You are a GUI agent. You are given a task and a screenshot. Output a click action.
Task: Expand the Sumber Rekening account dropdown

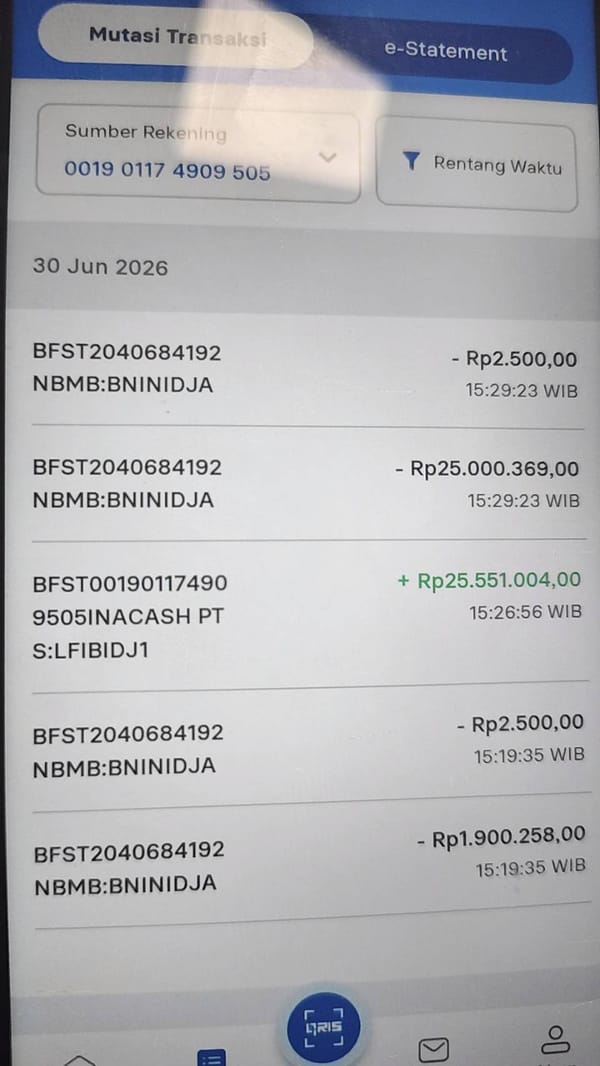click(x=198, y=154)
